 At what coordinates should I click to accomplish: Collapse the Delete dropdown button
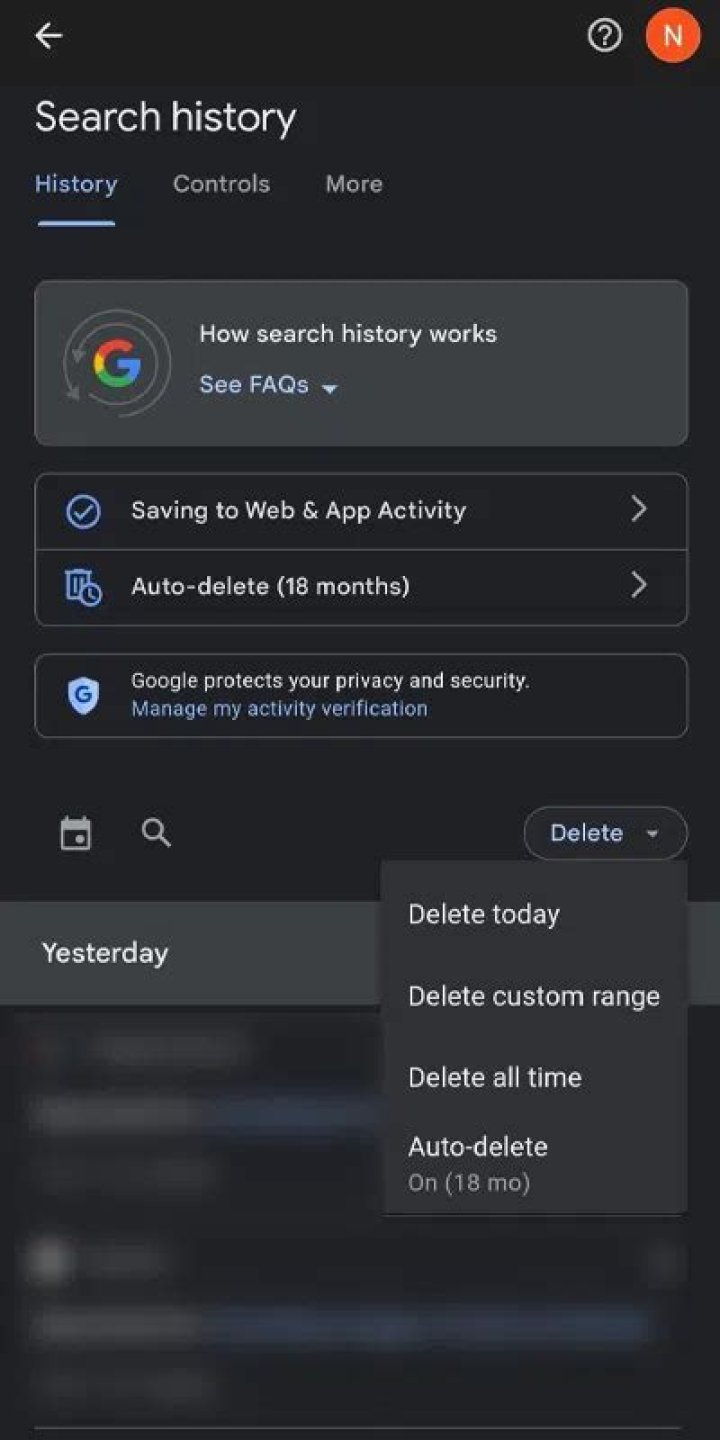tap(605, 833)
